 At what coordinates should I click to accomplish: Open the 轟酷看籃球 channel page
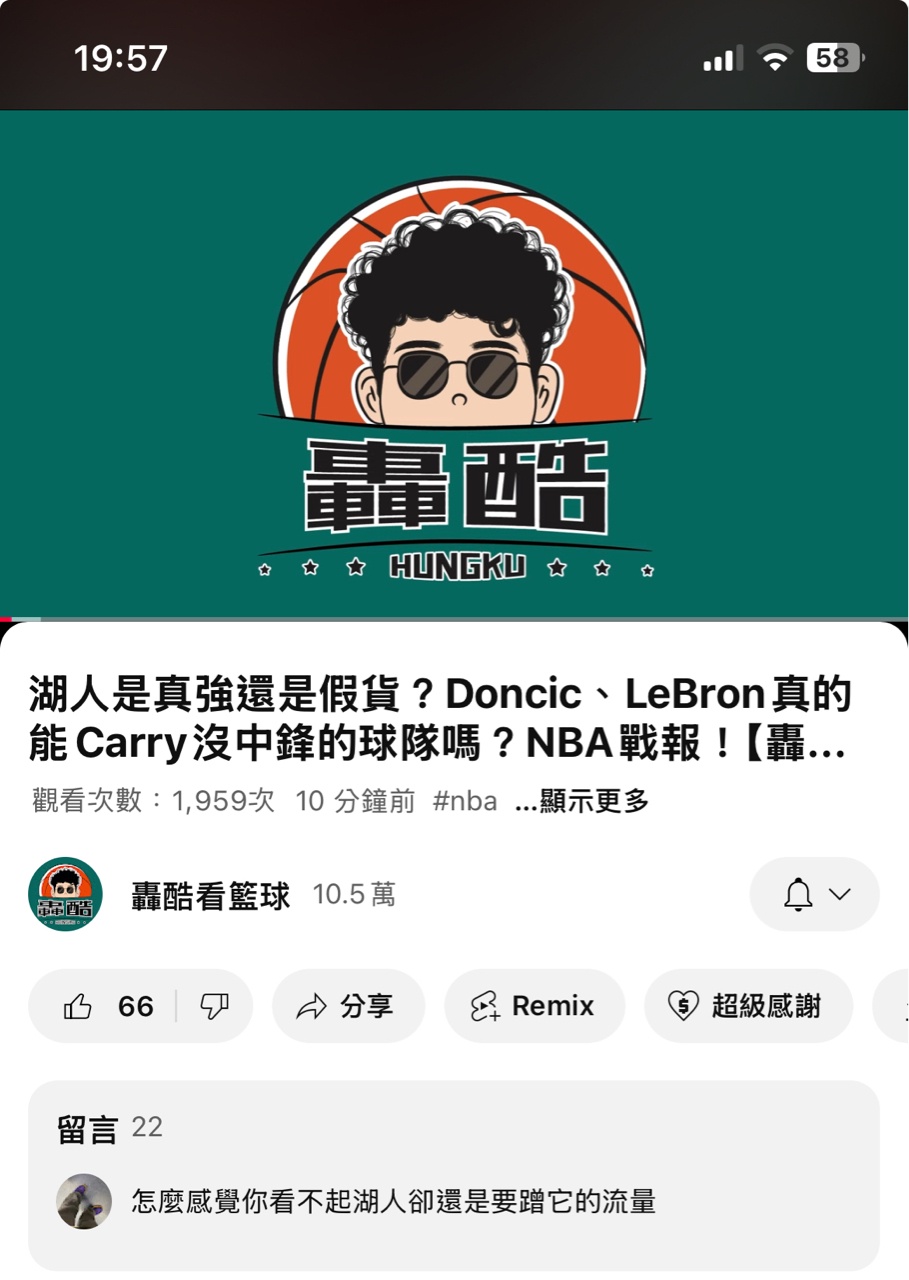point(210,895)
